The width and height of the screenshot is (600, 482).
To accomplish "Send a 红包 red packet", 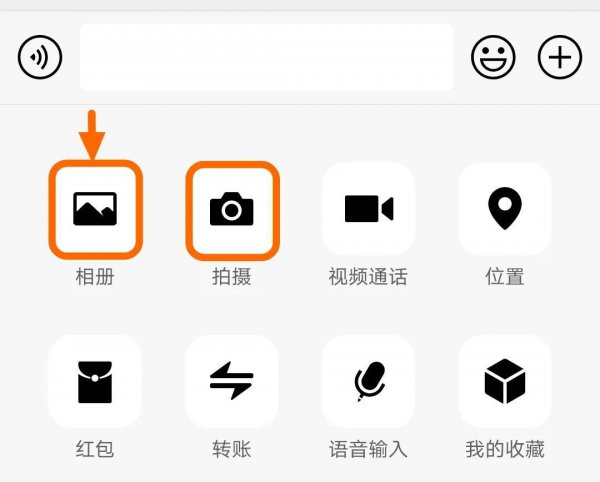I will click(x=95, y=382).
